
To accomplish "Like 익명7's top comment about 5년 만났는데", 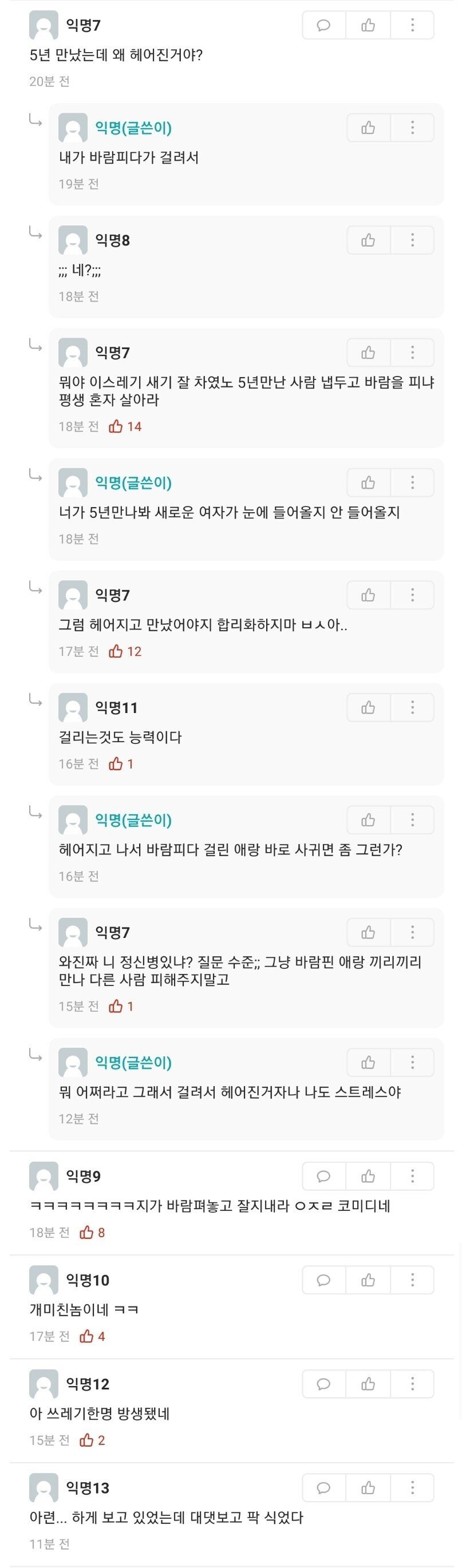I will tap(368, 25).
